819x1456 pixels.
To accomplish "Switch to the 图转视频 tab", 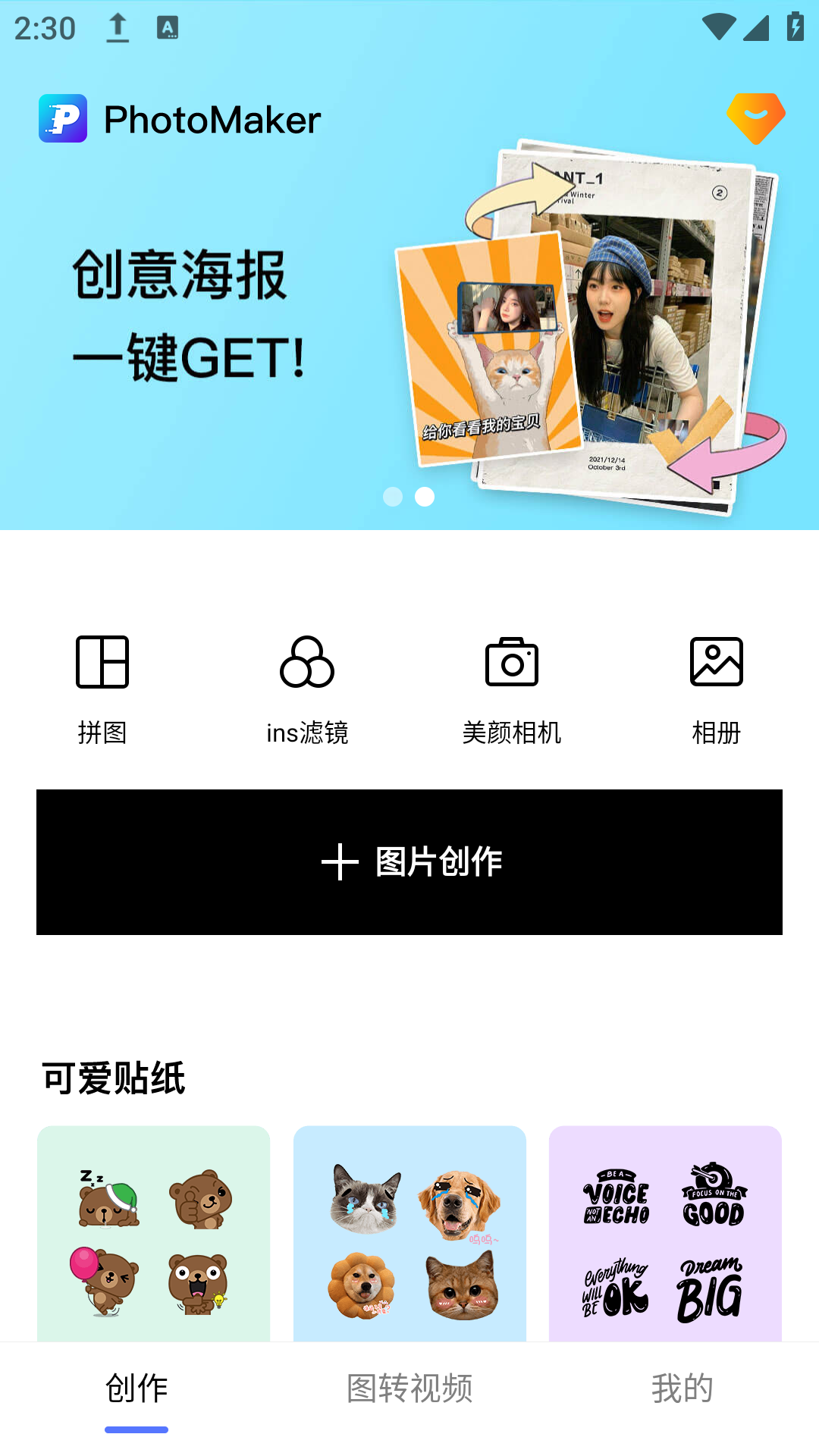I will pyautogui.click(x=409, y=1389).
